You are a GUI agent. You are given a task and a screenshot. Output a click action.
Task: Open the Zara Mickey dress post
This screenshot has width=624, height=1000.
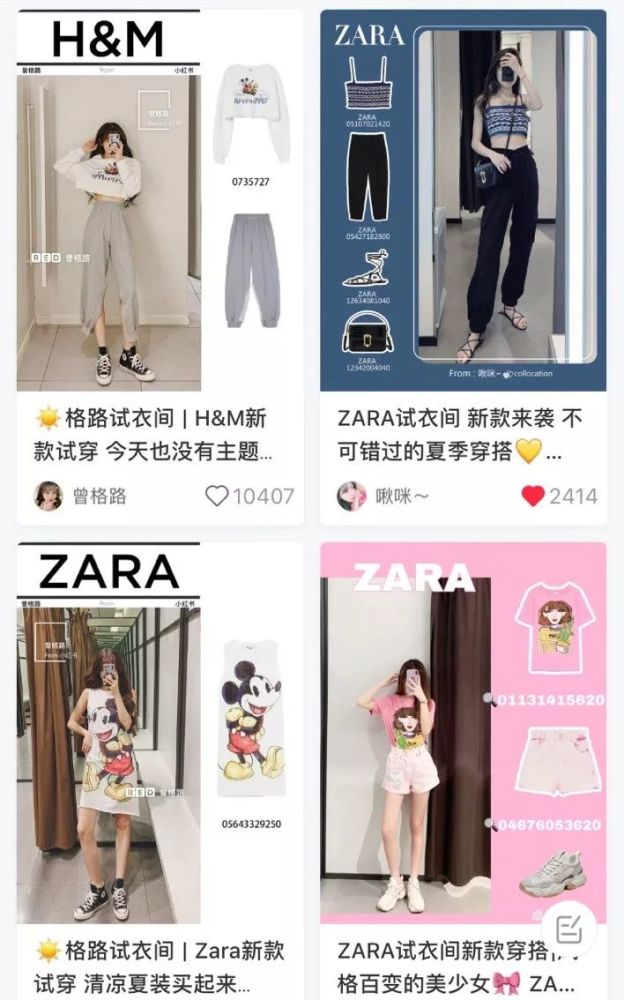[160, 740]
